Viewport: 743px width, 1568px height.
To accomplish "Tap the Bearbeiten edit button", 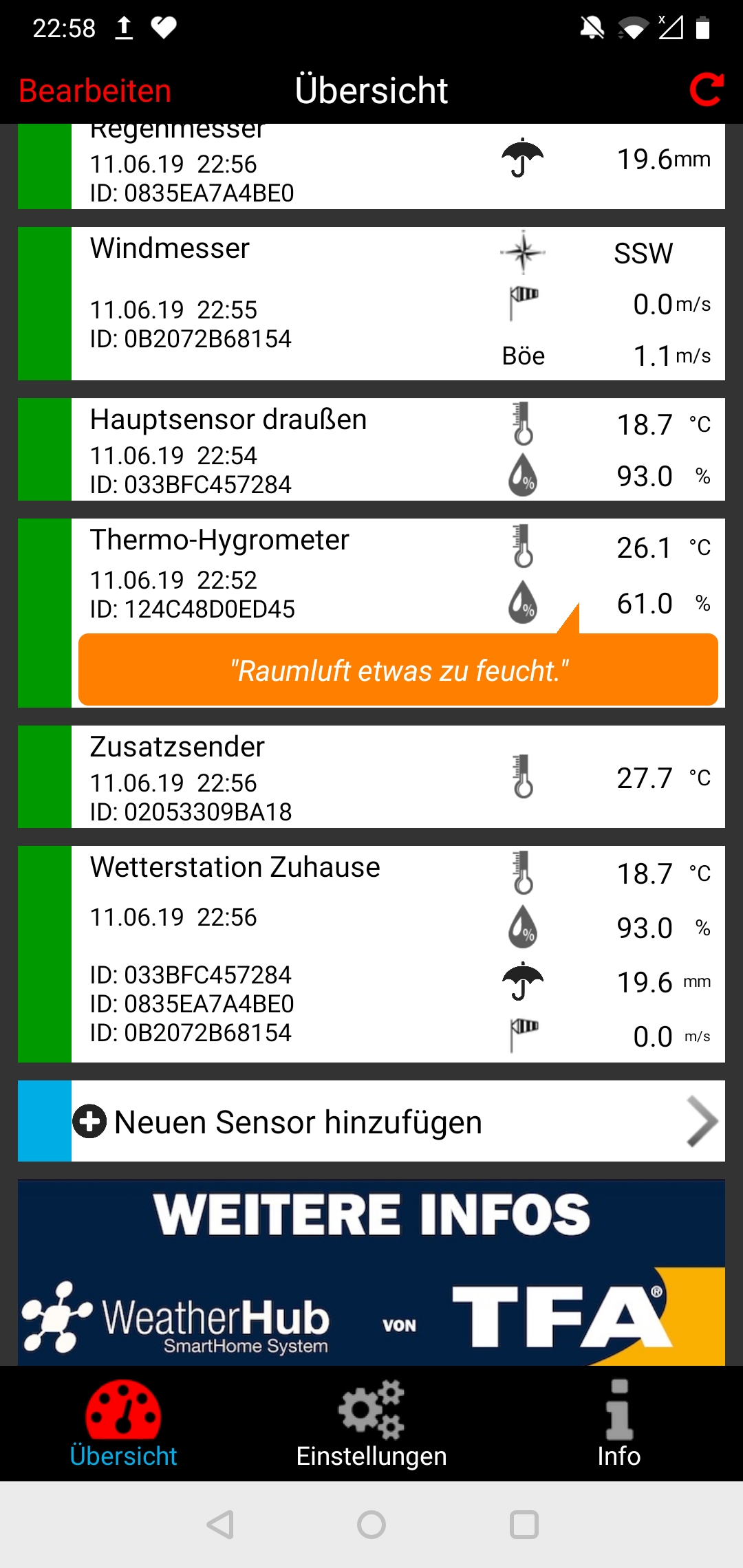I will 95,91.
